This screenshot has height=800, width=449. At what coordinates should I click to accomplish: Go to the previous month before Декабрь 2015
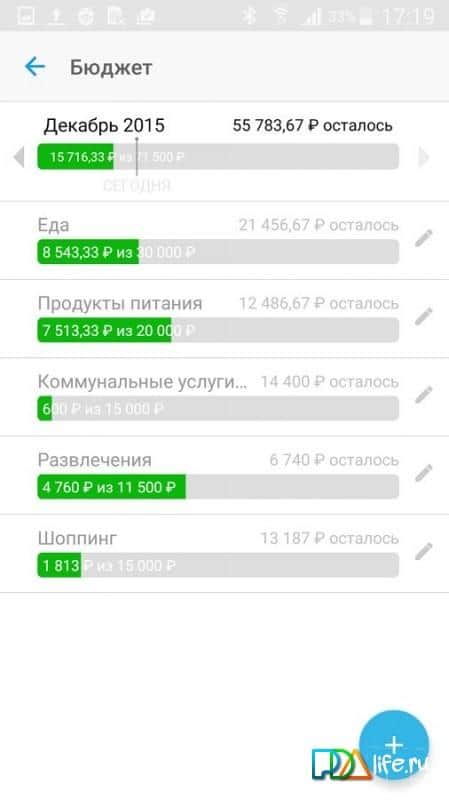19,157
